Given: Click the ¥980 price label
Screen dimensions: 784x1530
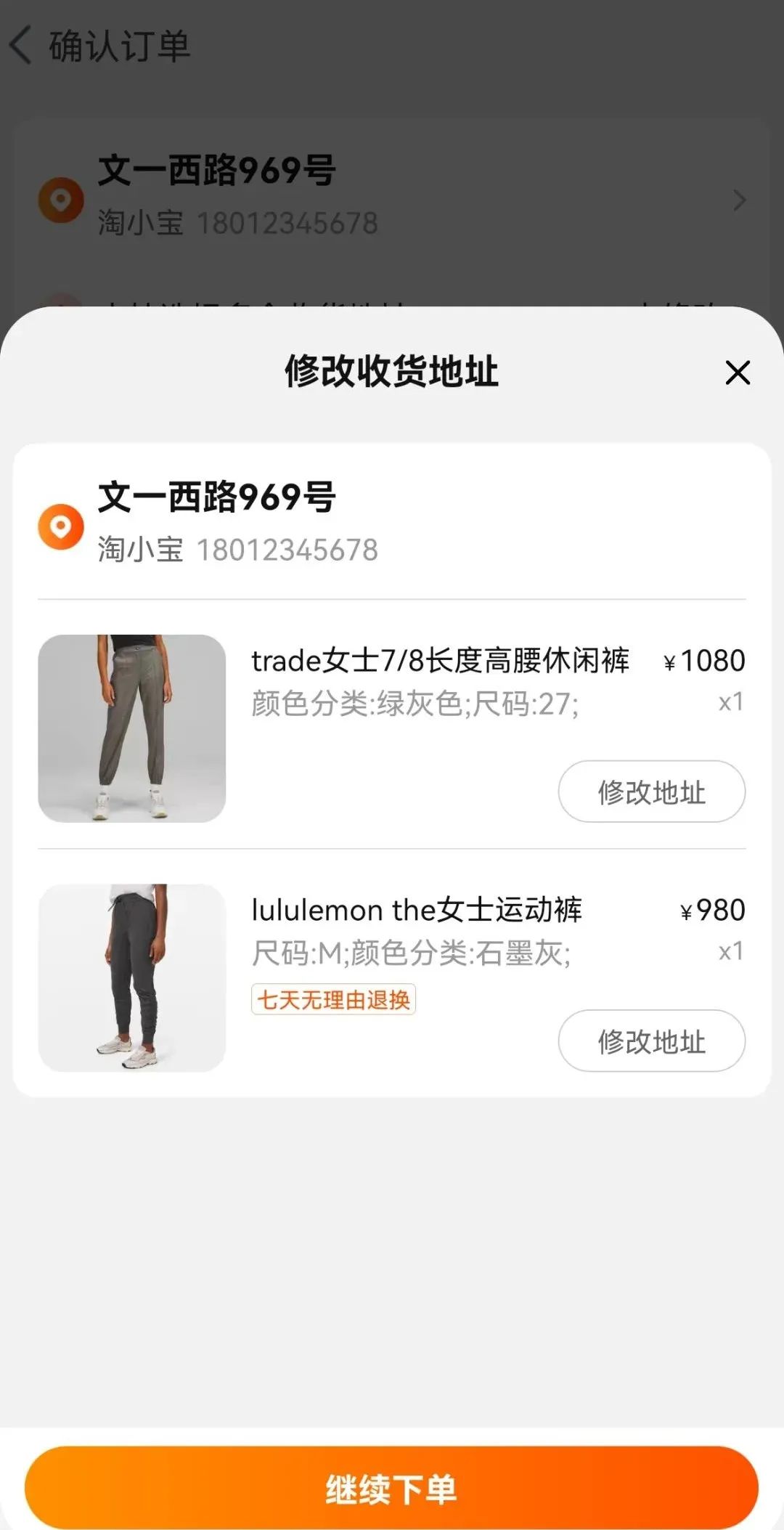Looking at the screenshot, I should pos(714,910).
